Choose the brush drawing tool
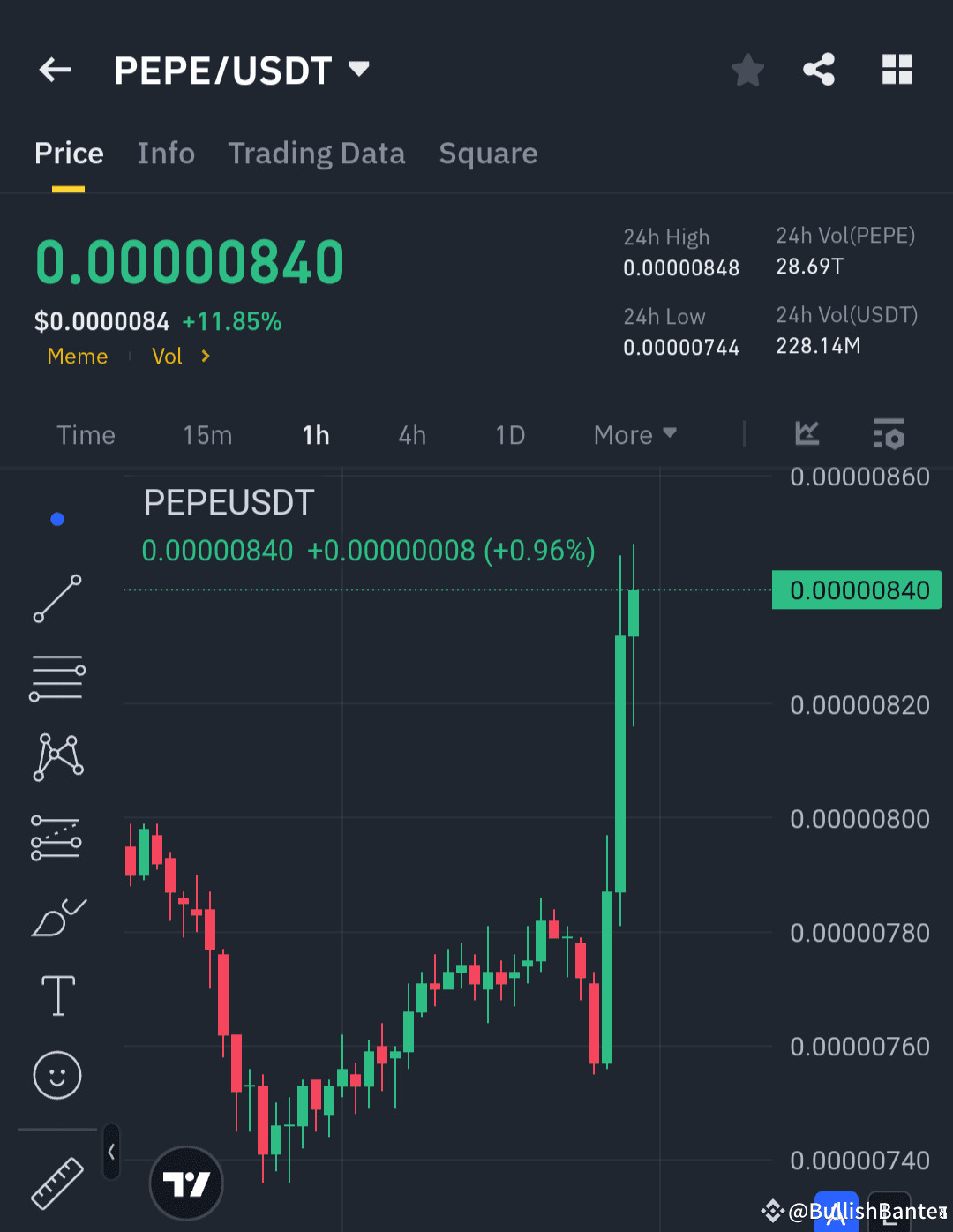The width and height of the screenshot is (953, 1232). tap(56, 918)
